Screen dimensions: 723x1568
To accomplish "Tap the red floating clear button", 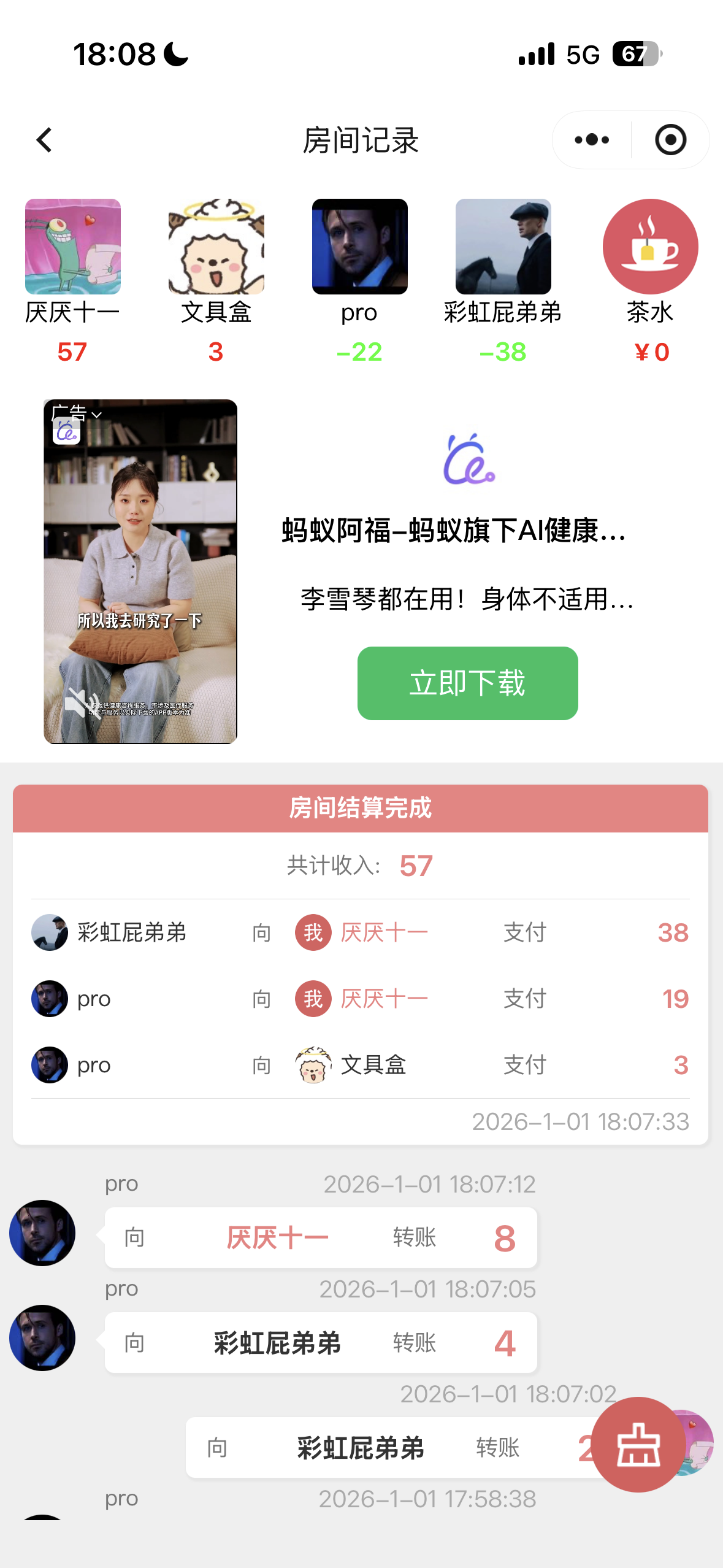I will coord(638,1444).
